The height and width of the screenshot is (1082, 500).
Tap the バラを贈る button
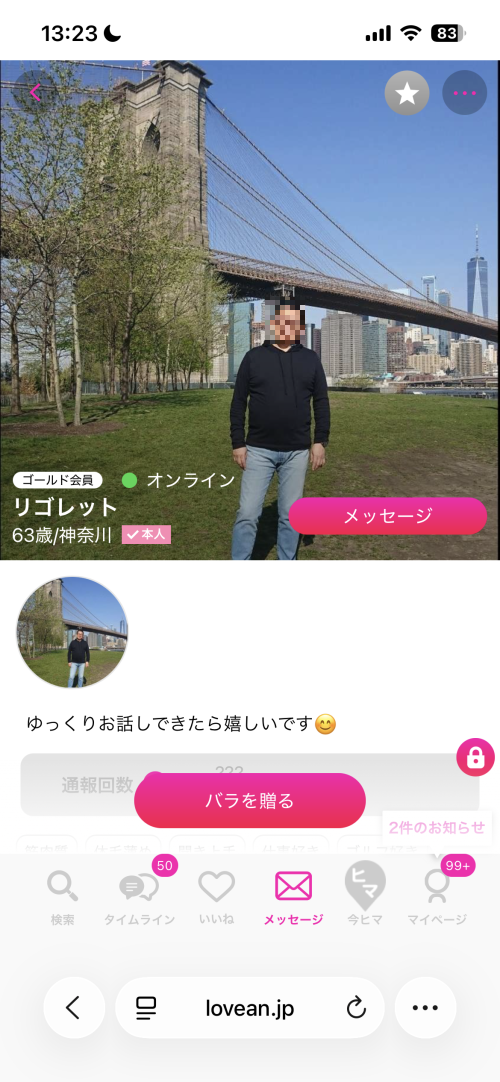(250, 800)
